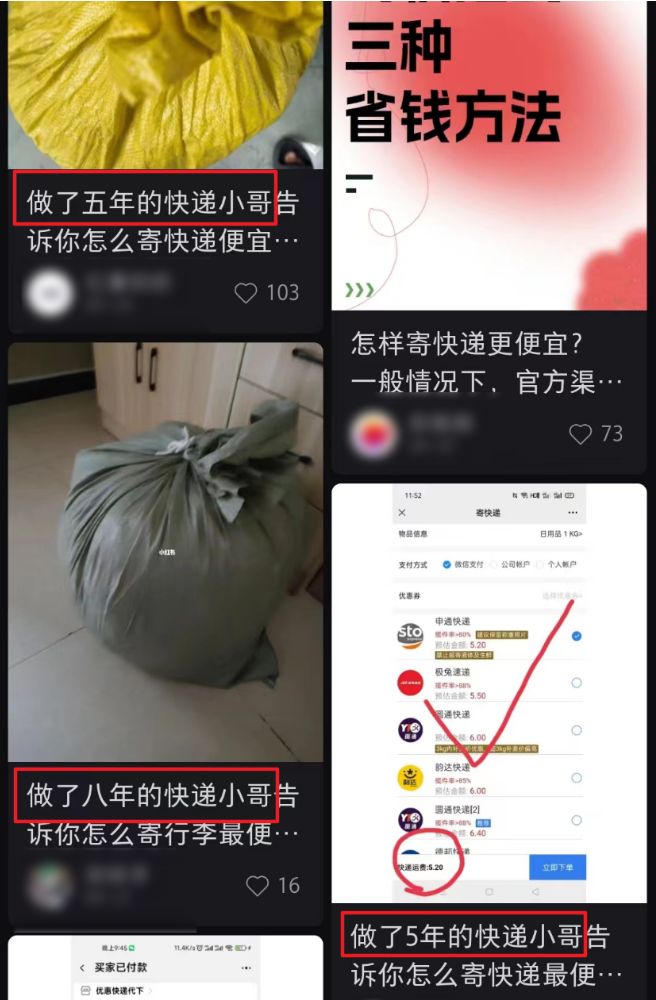Like the post with 73 likes
Screen dimensions: 656x1000
pyautogui.click(x=580, y=434)
